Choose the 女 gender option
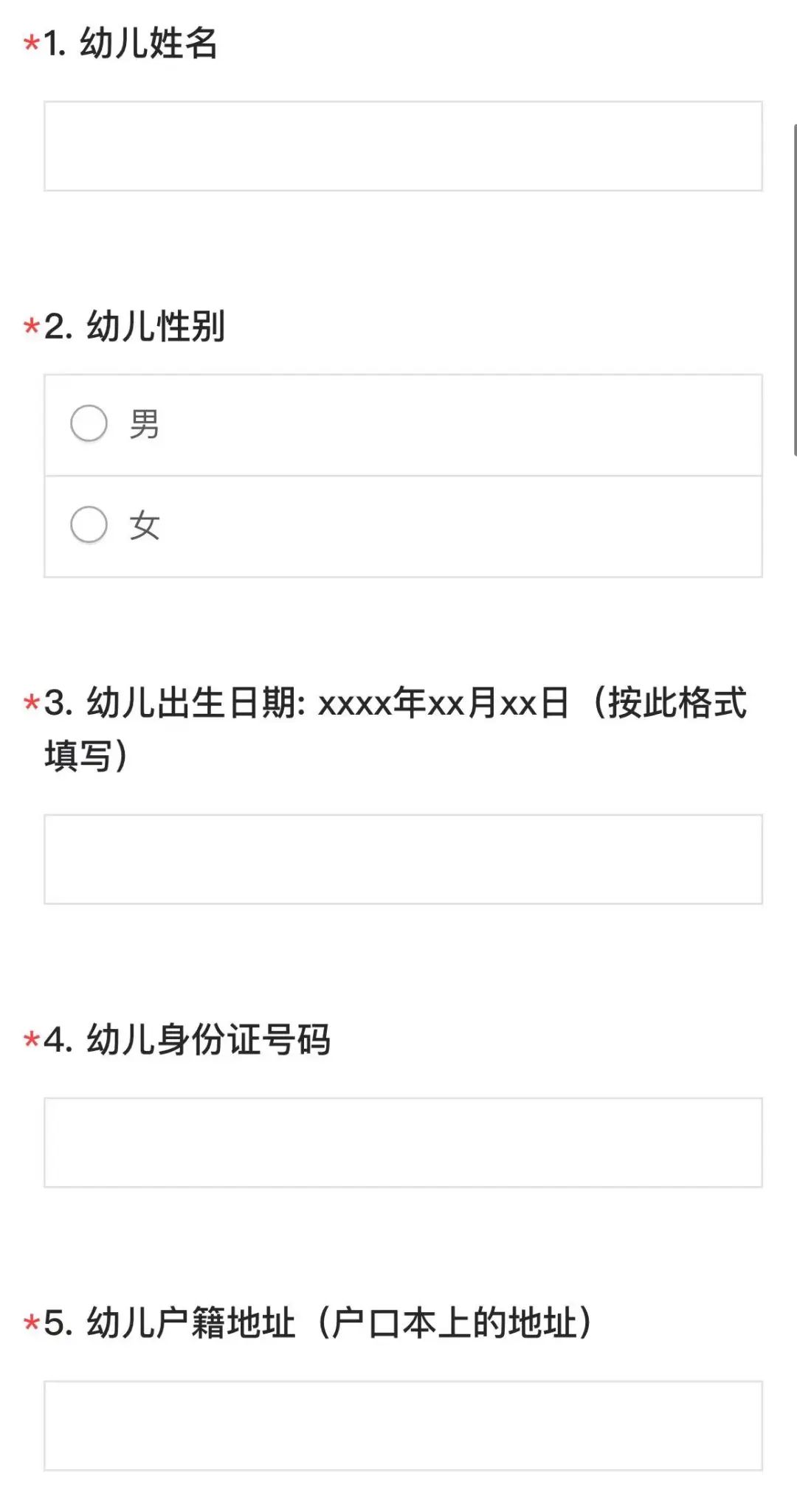 coord(89,525)
